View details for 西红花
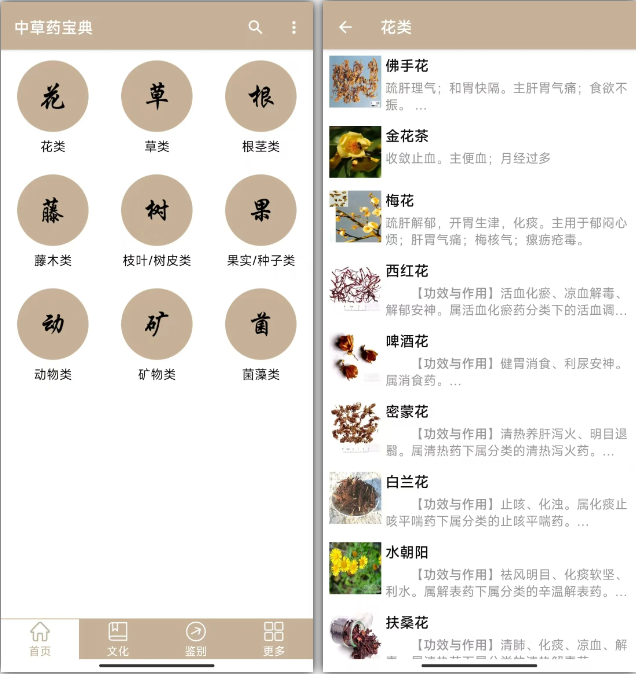Screen dimensions: 636x674 coord(480,289)
